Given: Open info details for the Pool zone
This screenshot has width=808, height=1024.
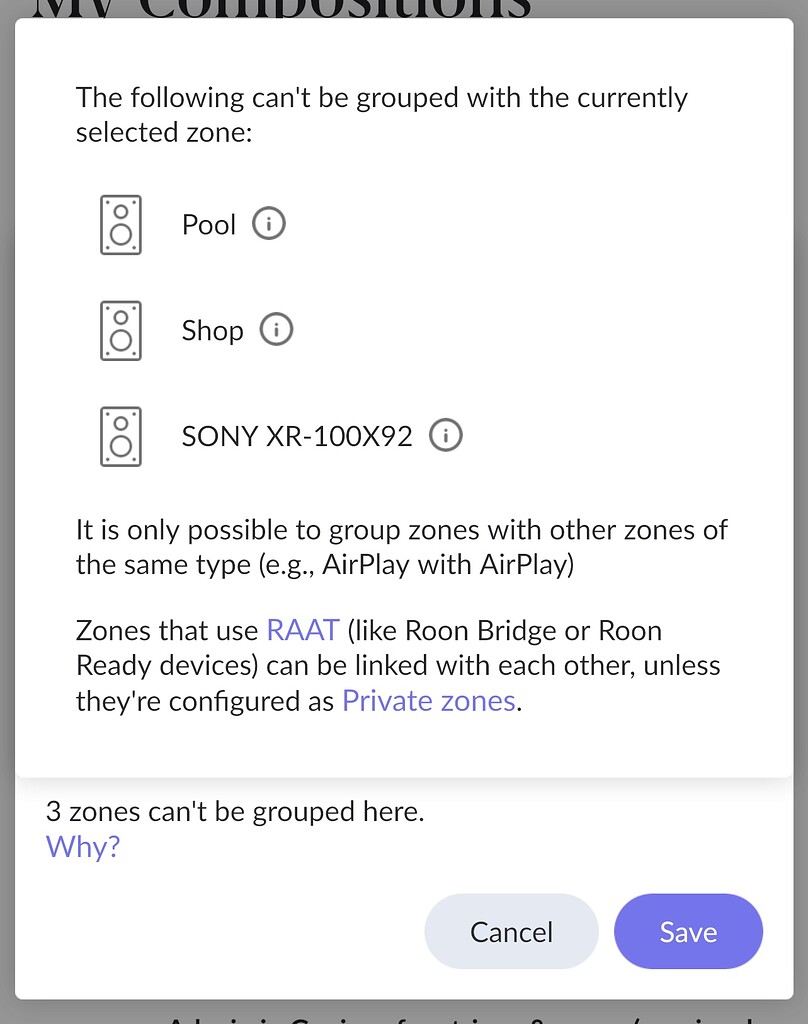Looking at the screenshot, I should [268, 223].
